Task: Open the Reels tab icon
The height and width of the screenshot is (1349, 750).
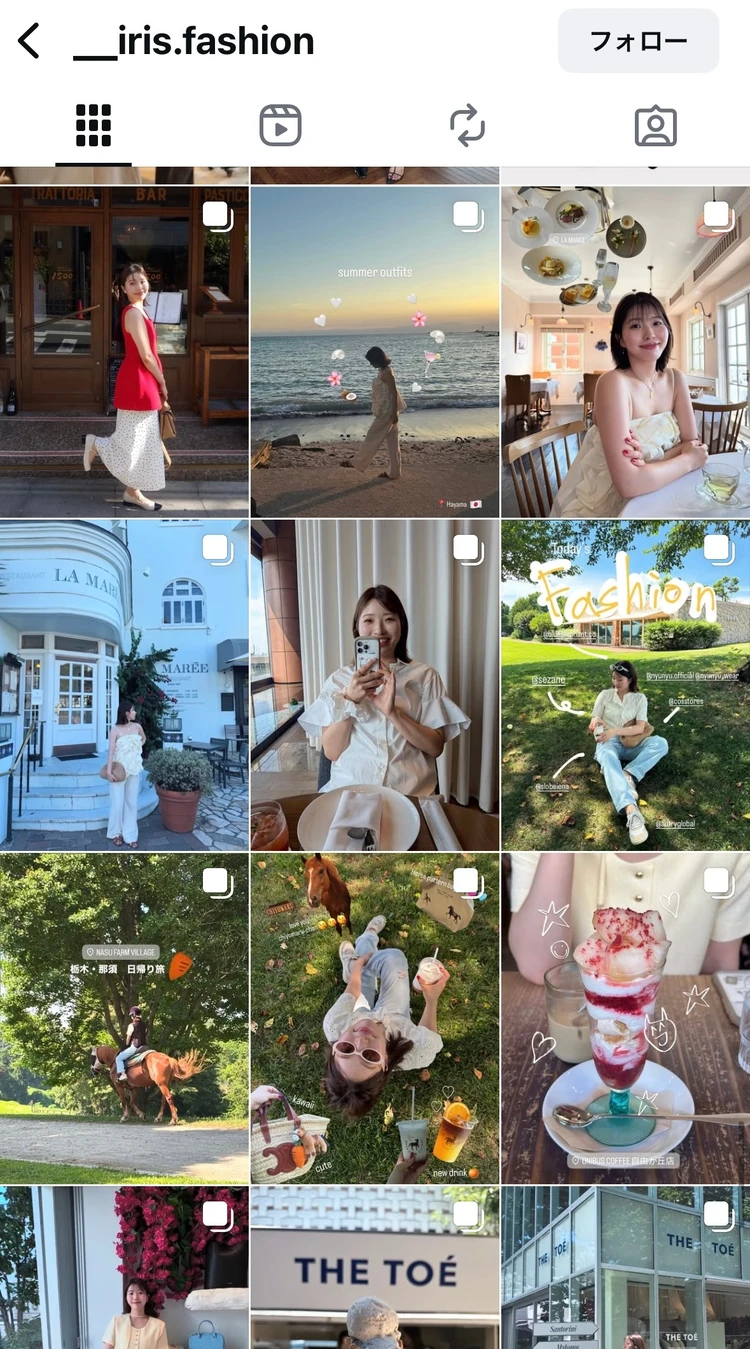Action: 280,124
